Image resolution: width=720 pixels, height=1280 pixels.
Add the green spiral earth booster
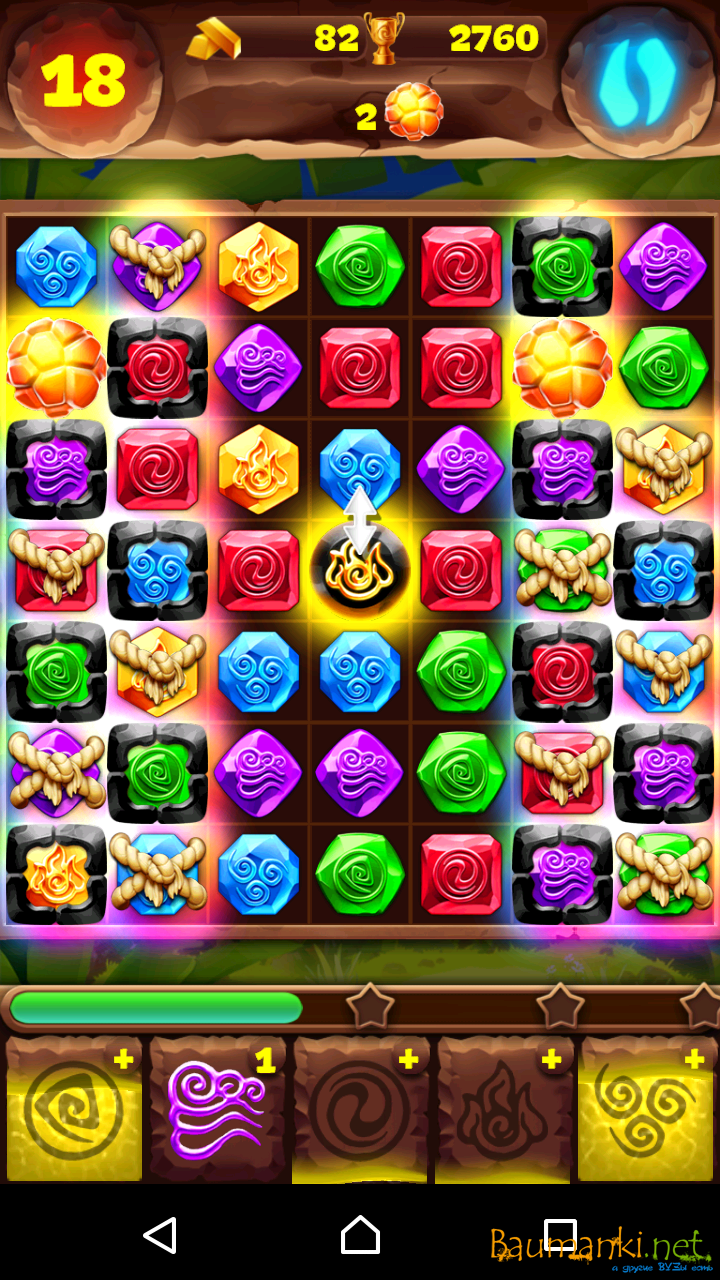pos(73,1109)
